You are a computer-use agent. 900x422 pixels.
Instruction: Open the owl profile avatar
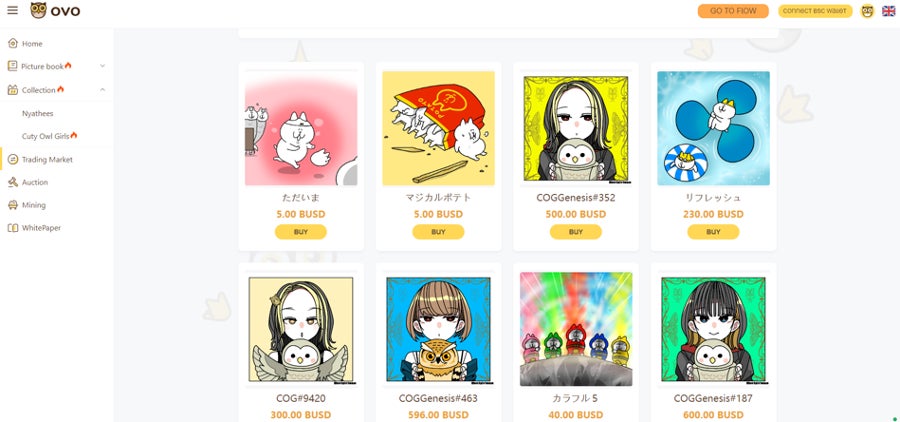(x=867, y=11)
